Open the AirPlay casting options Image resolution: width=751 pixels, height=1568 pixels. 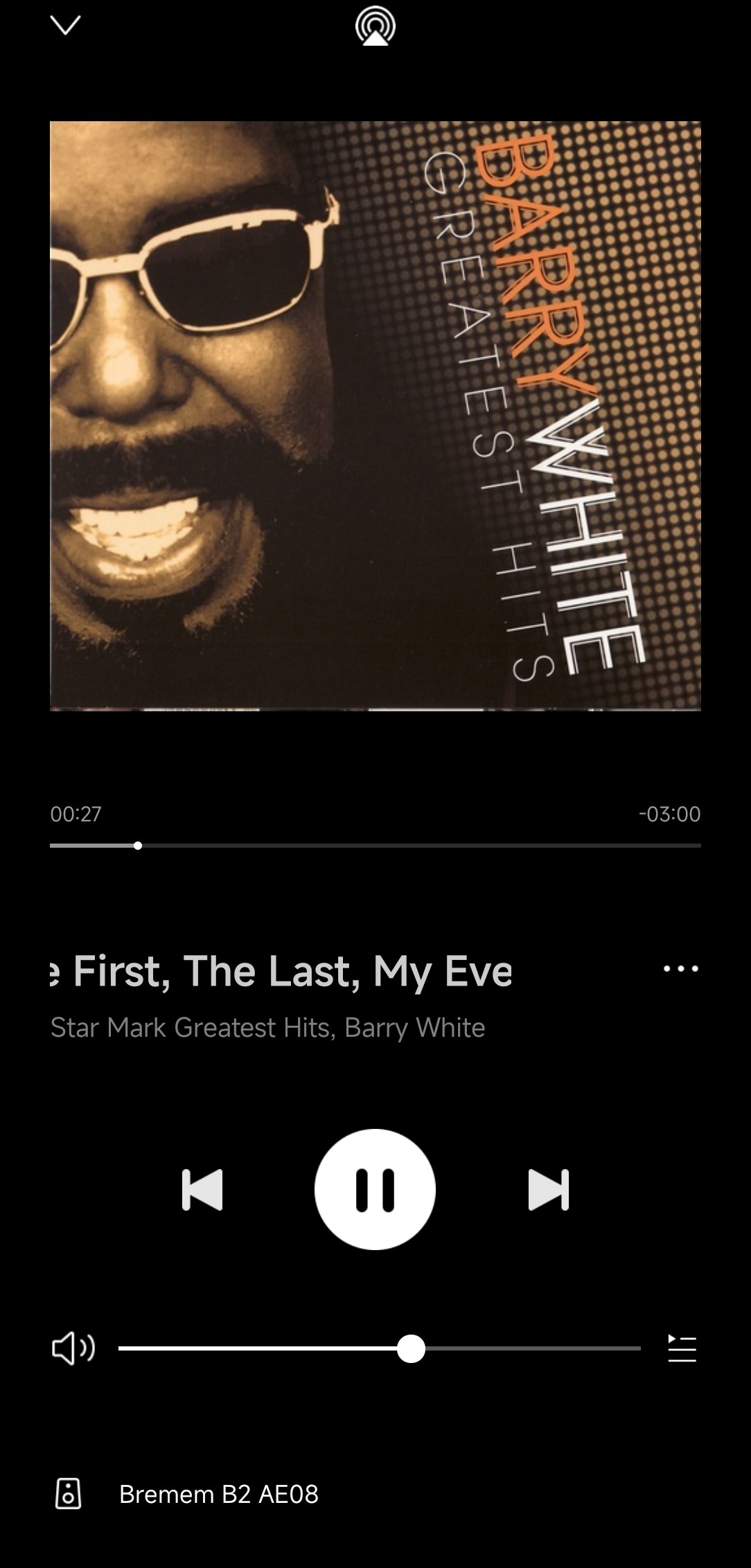pos(375,26)
